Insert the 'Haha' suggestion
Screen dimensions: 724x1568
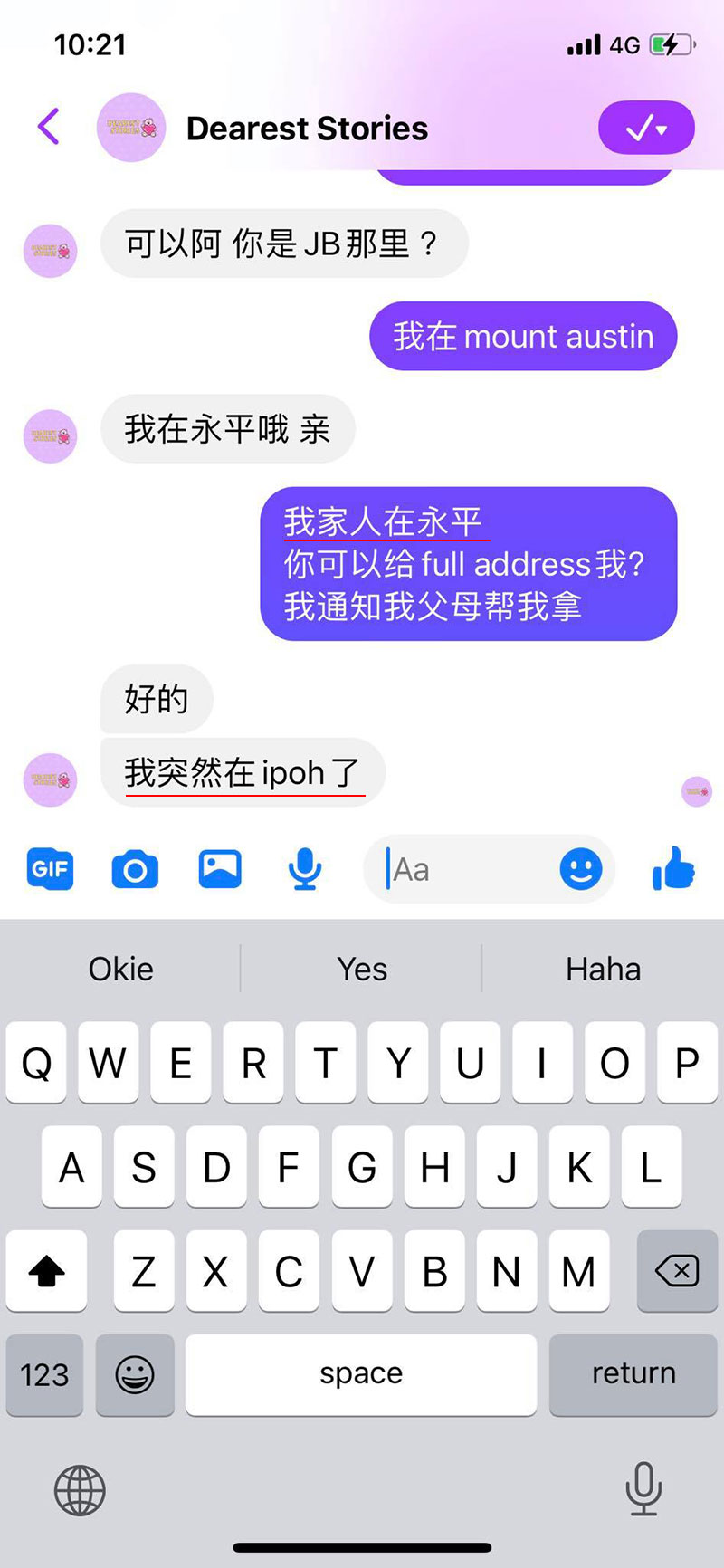click(603, 969)
